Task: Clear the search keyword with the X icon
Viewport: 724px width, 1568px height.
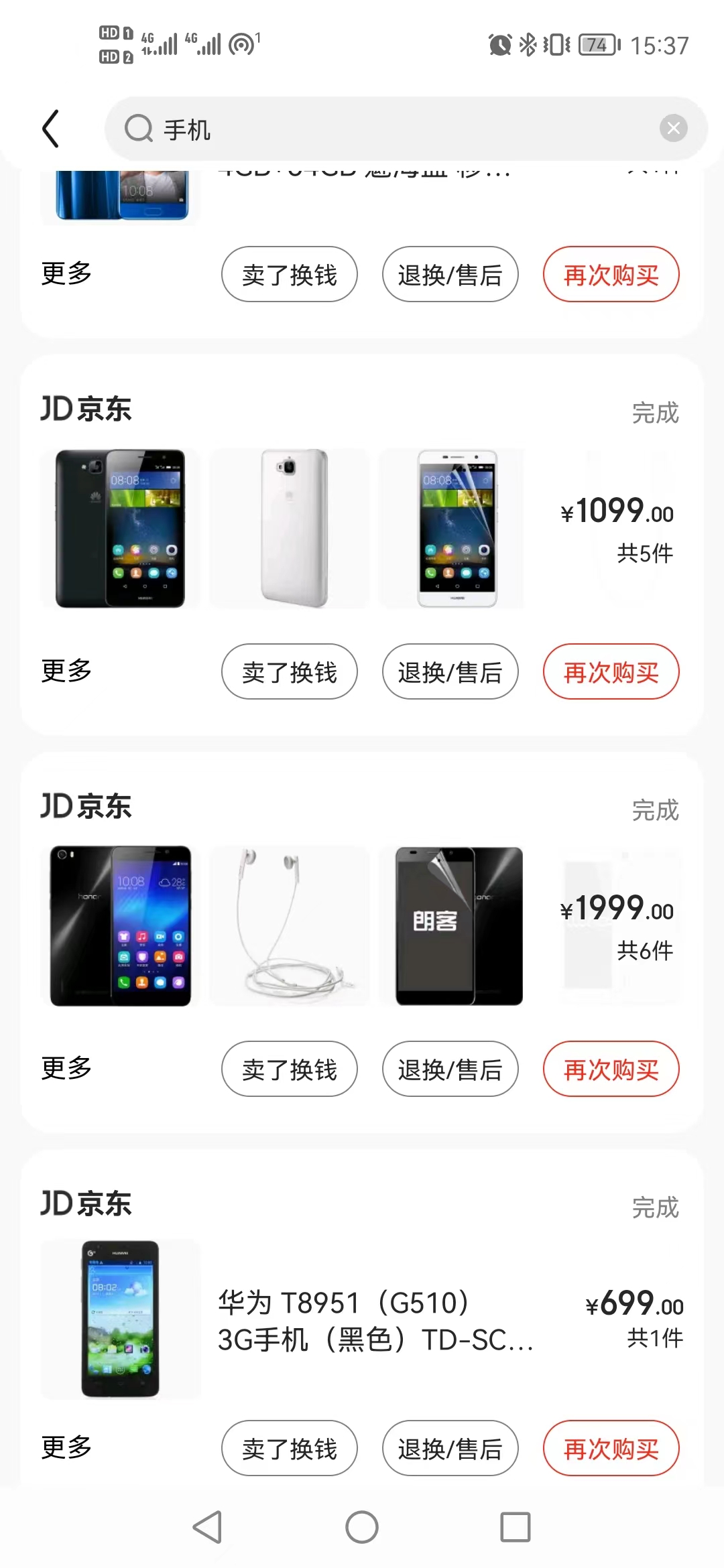Action: (x=673, y=128)
